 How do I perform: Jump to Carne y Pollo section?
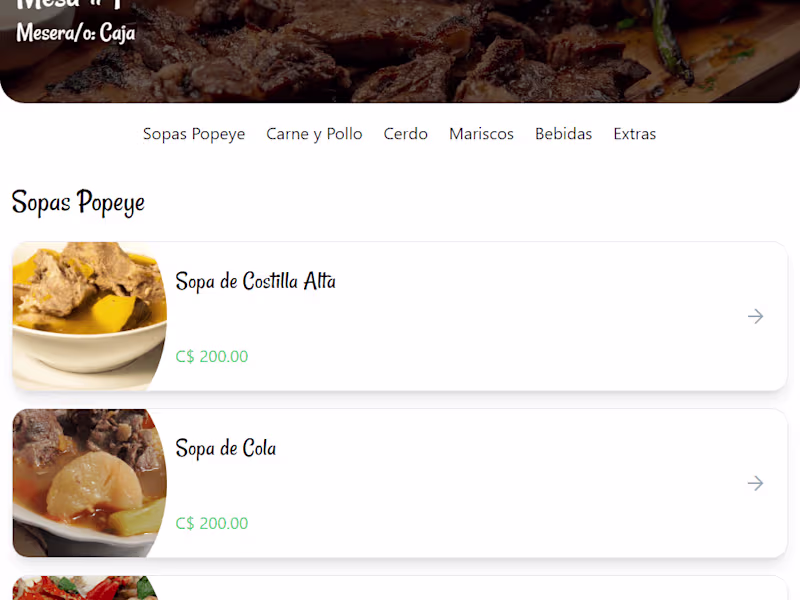tap(314, 134)
